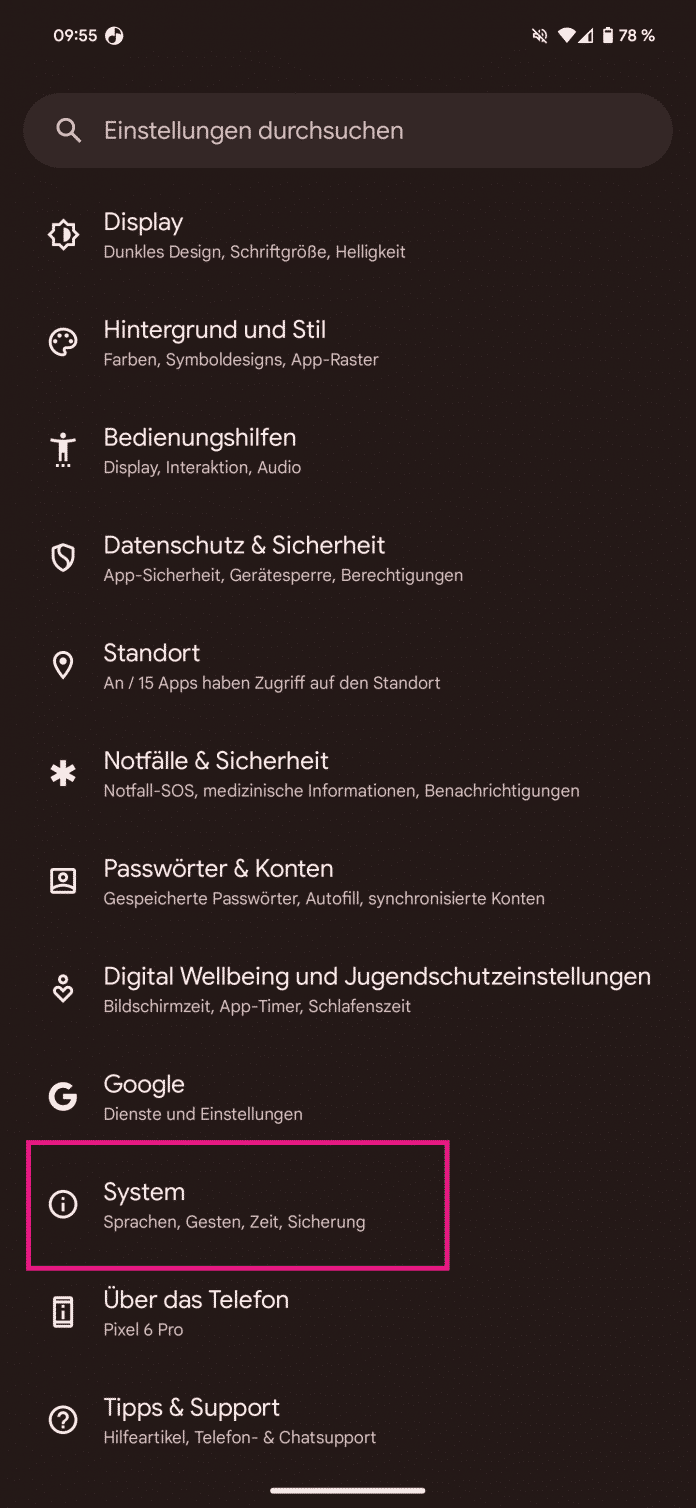Open the System settings row
696x1508 pixels.
pyautogui.click(x=236, y=1206)
